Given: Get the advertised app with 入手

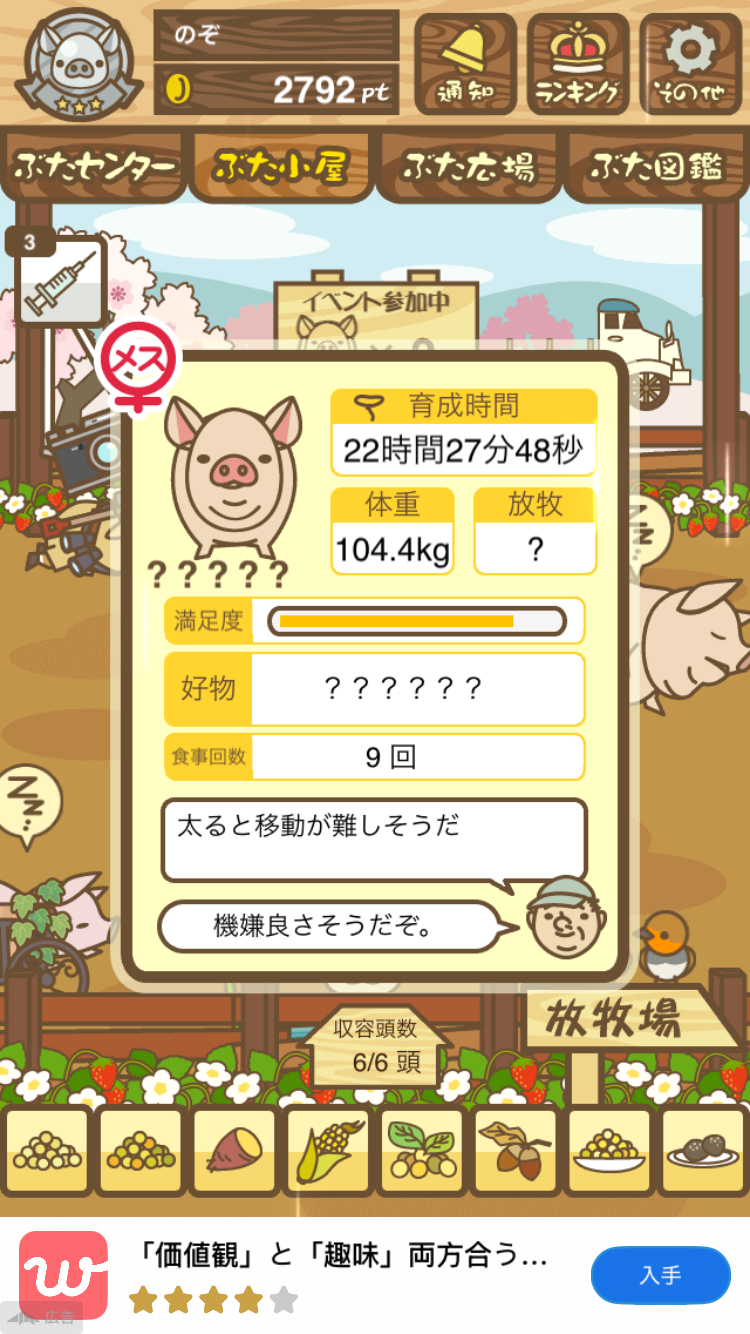Looking at the screenshot, I should [660, 1275].
